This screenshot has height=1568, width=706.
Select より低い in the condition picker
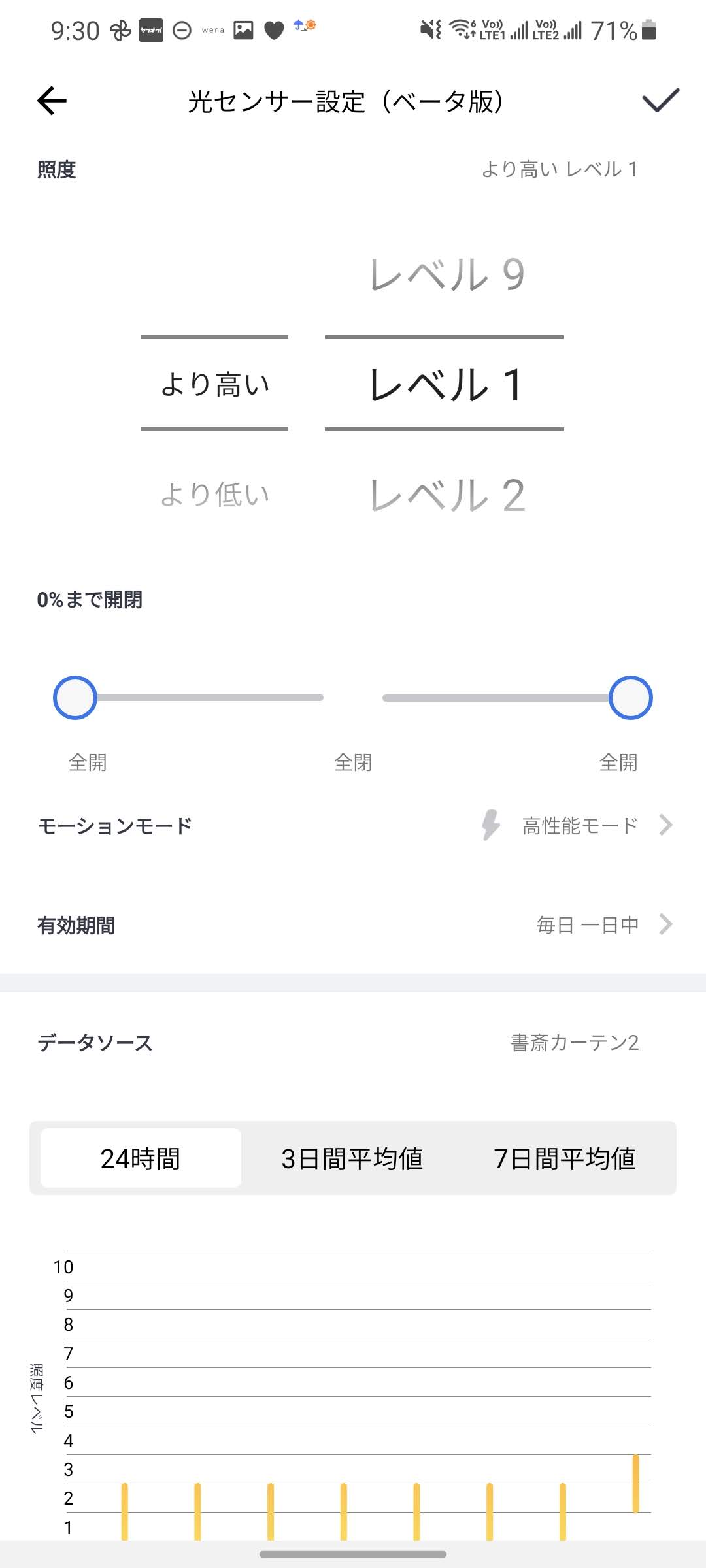tap(215, 495)
